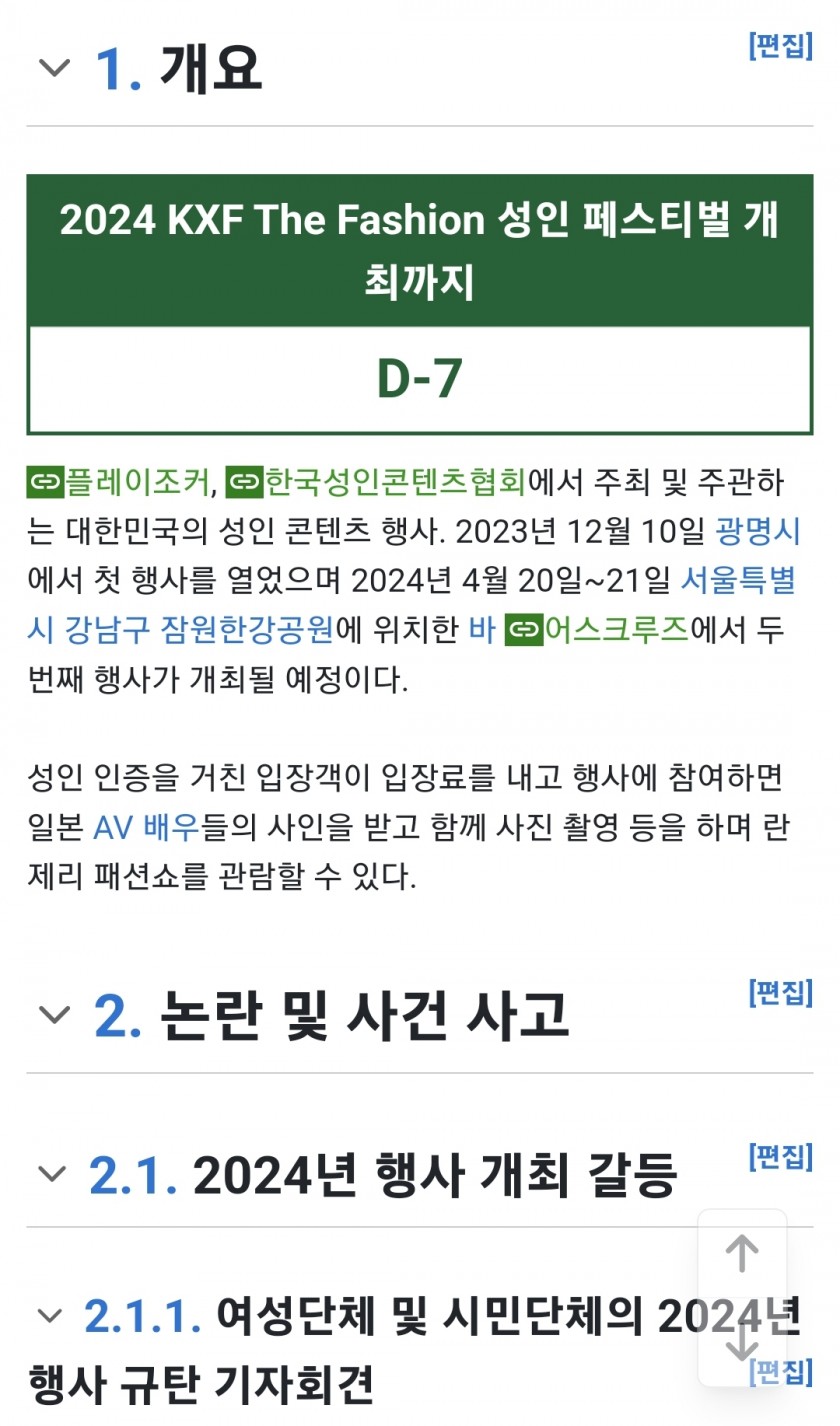
Task: Open the 바 link before 어스크루즈
Action: [x=482, y=631]
